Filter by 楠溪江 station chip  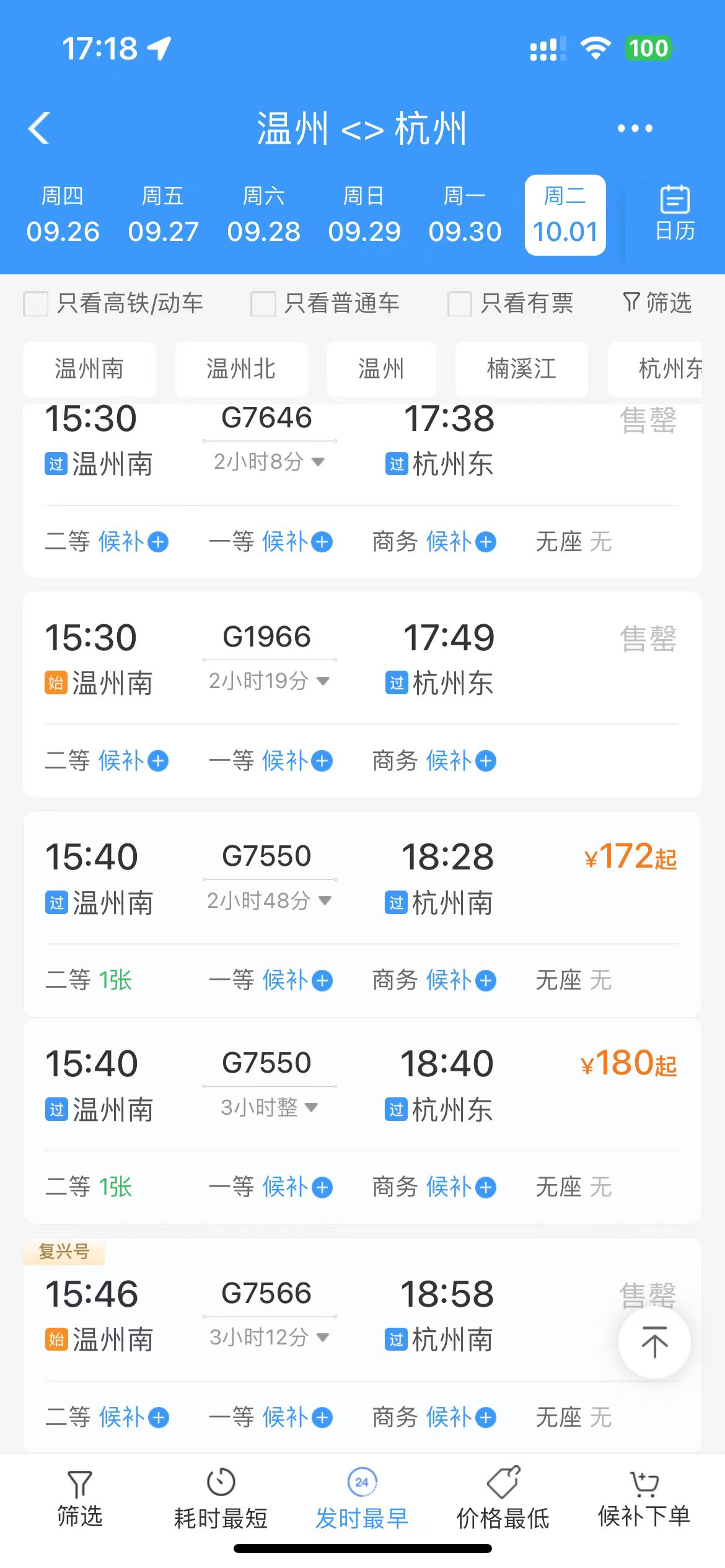pos(521,369)
